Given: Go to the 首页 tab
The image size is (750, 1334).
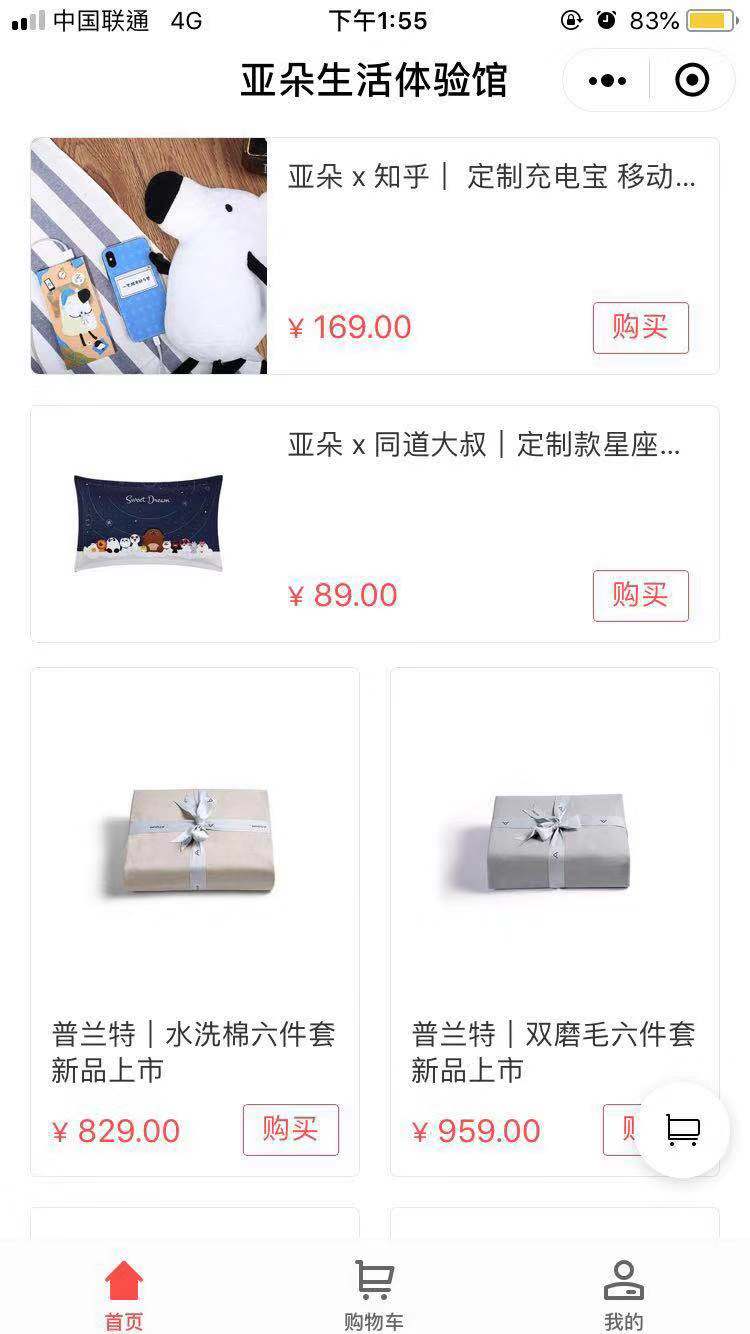Looking at the screenshot, I should click(124, 1294).
